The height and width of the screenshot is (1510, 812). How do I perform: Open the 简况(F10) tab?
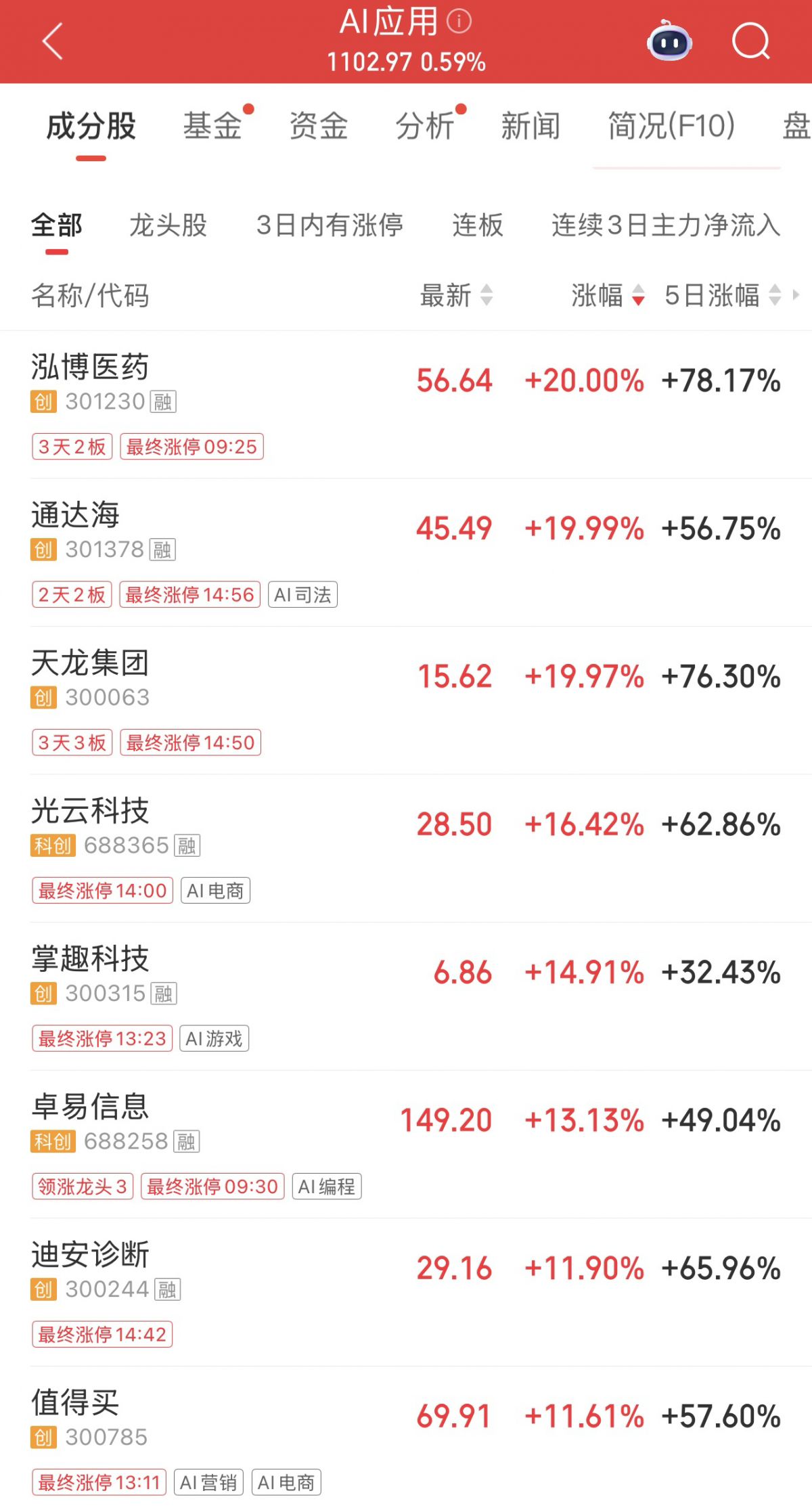pos(671,127)
